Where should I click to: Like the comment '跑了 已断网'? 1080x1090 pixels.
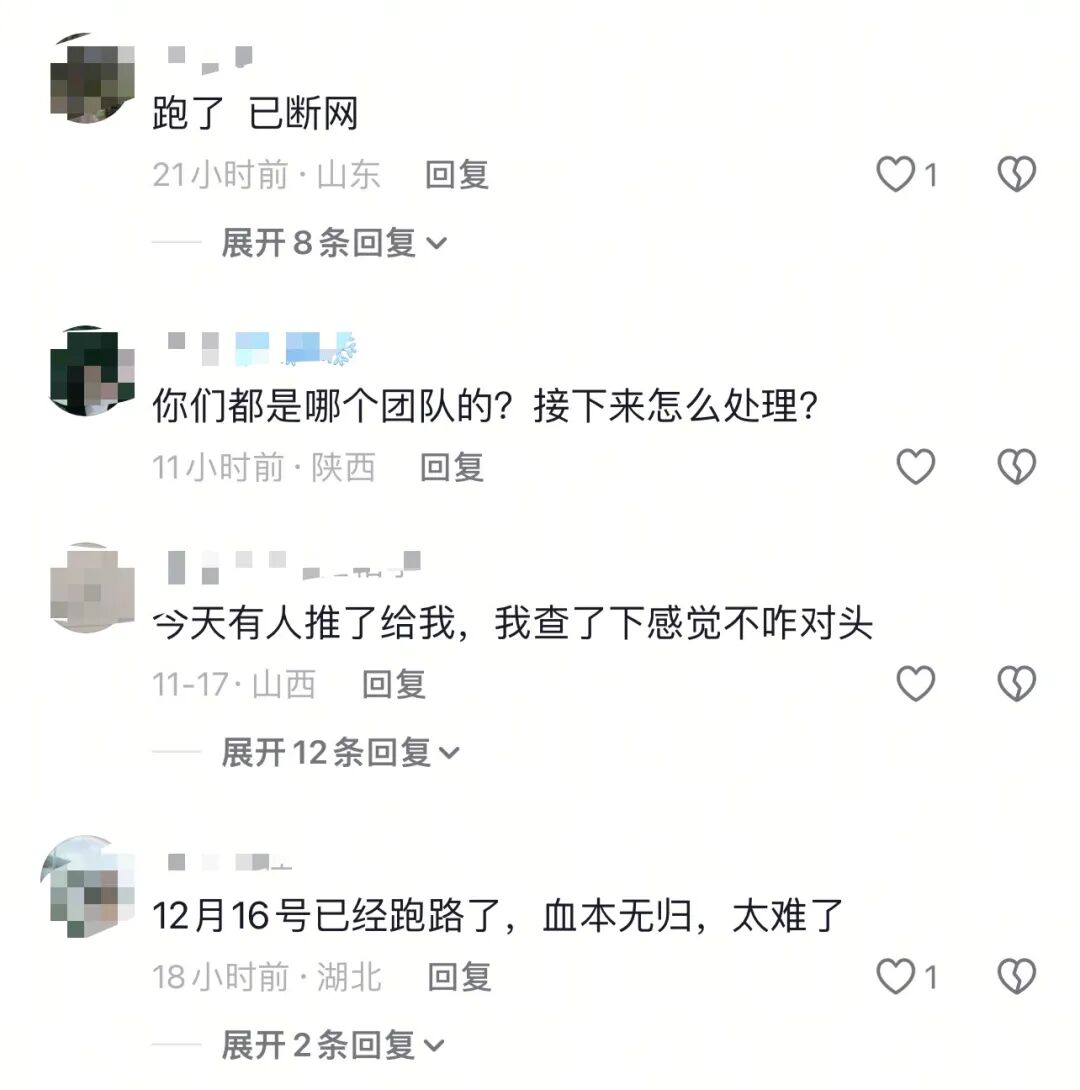(x=896, y=175)
